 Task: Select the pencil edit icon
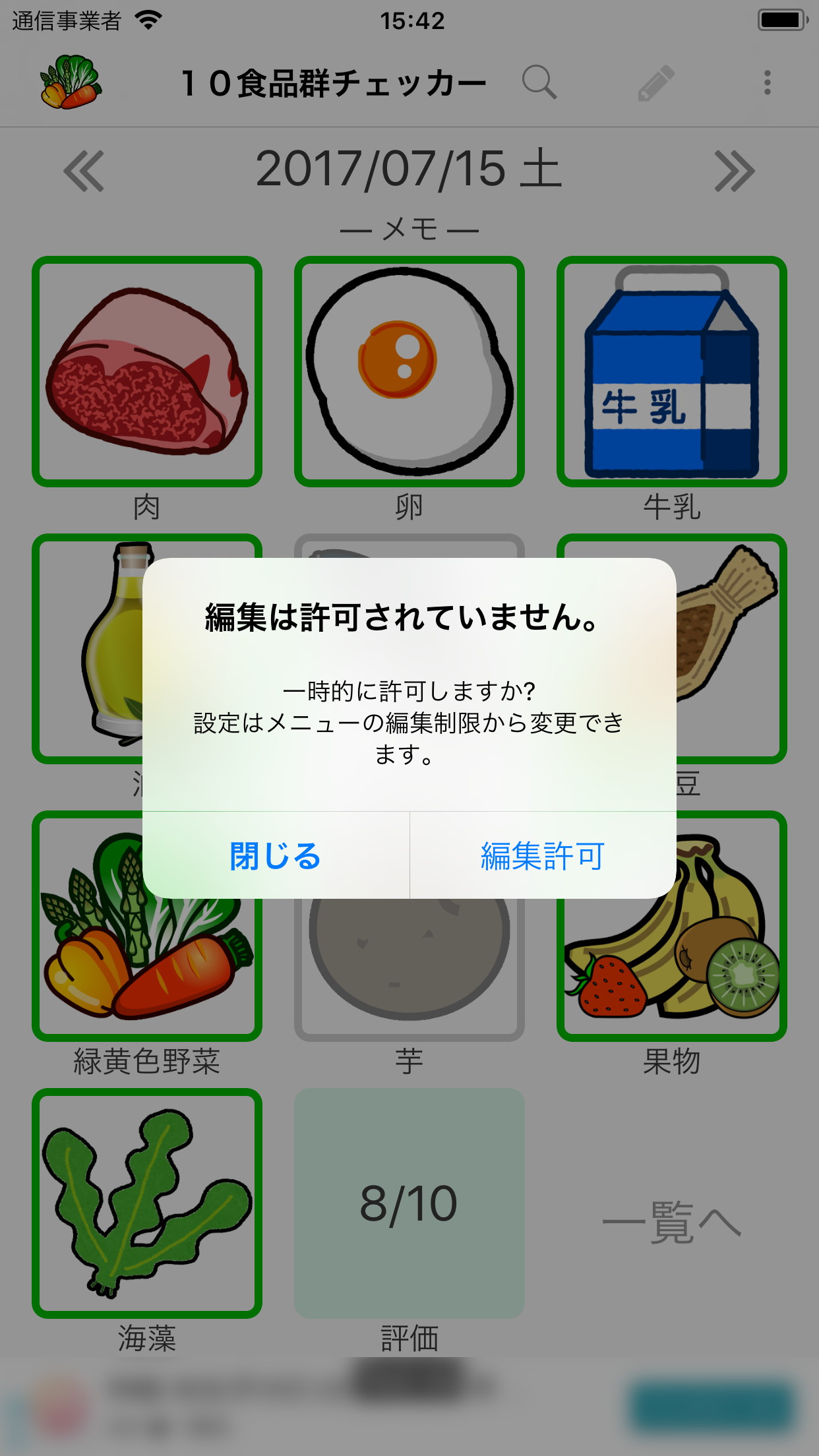(x=655, y=82)
